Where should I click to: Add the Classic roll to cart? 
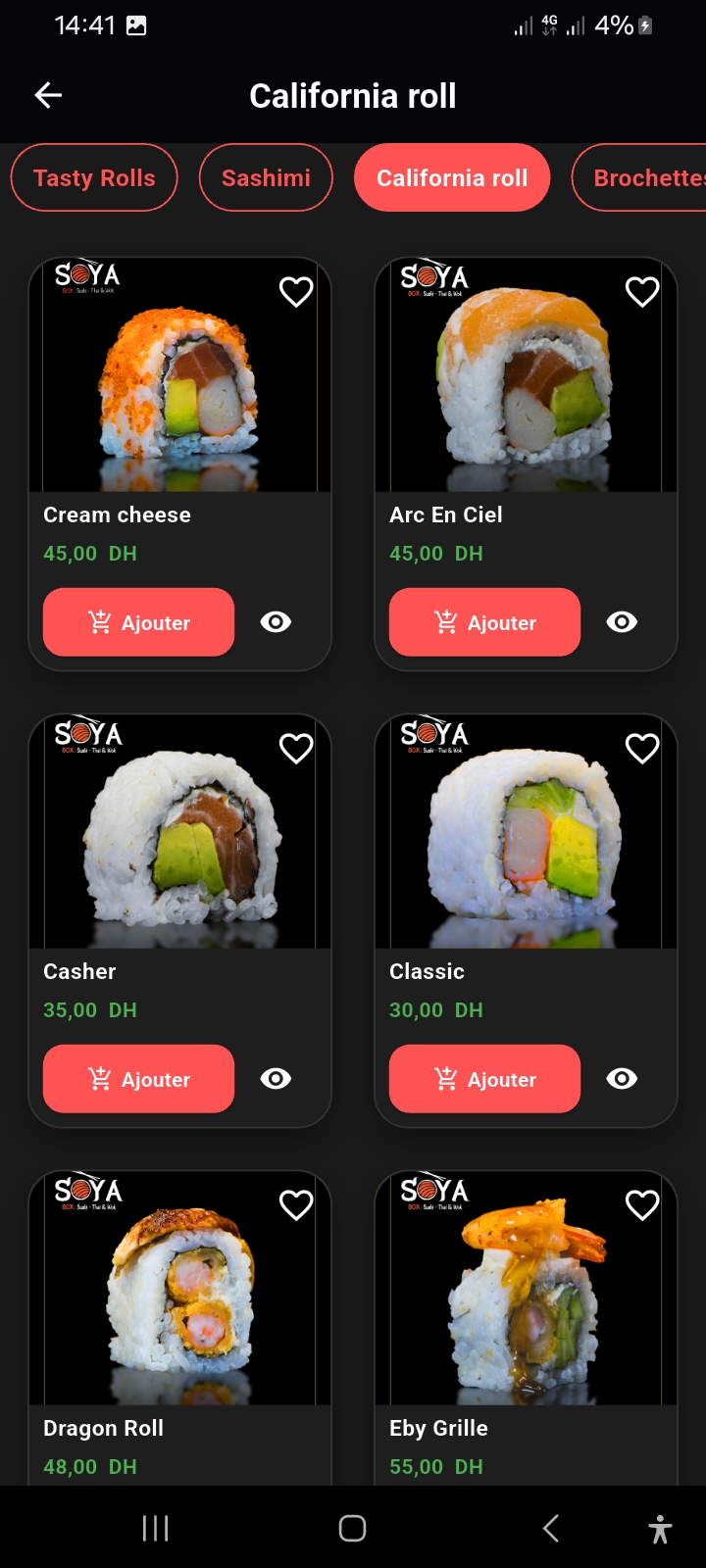(484, 1079)
